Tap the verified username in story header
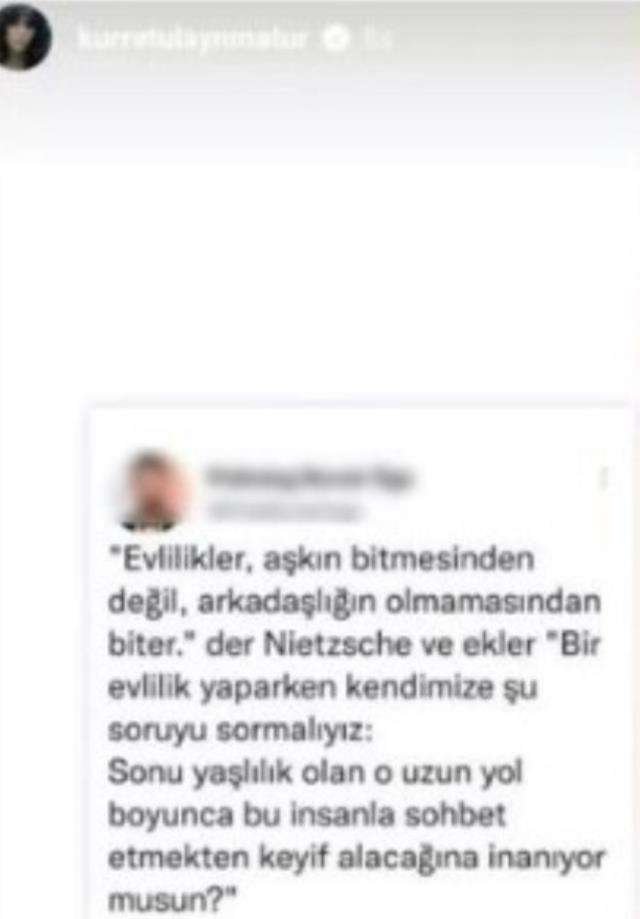 [x=200, y=39]
